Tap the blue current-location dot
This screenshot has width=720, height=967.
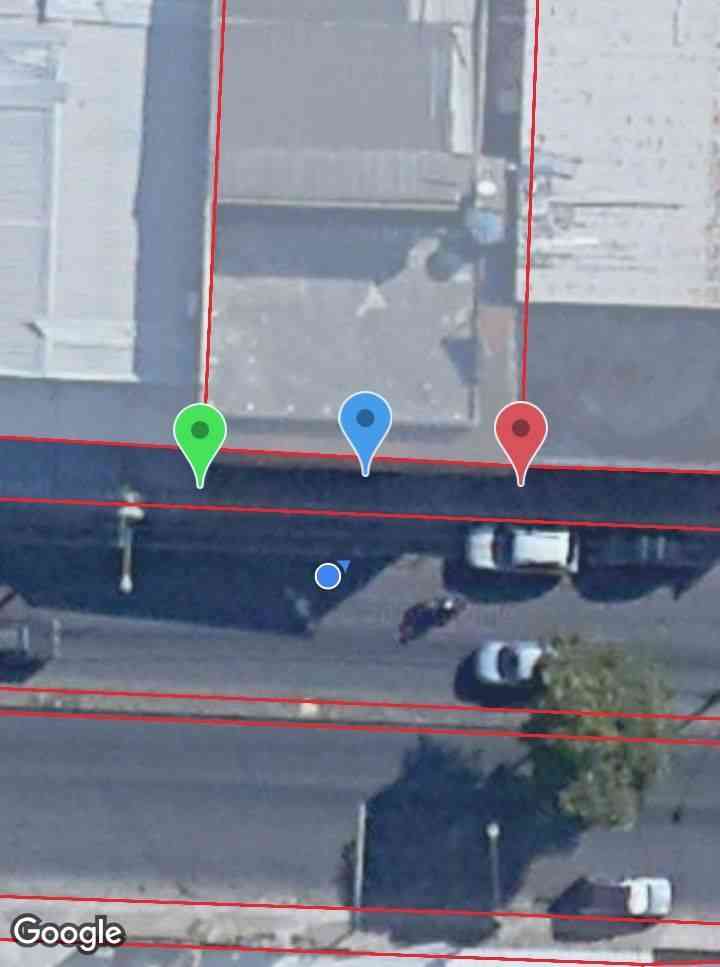(328, 576)
